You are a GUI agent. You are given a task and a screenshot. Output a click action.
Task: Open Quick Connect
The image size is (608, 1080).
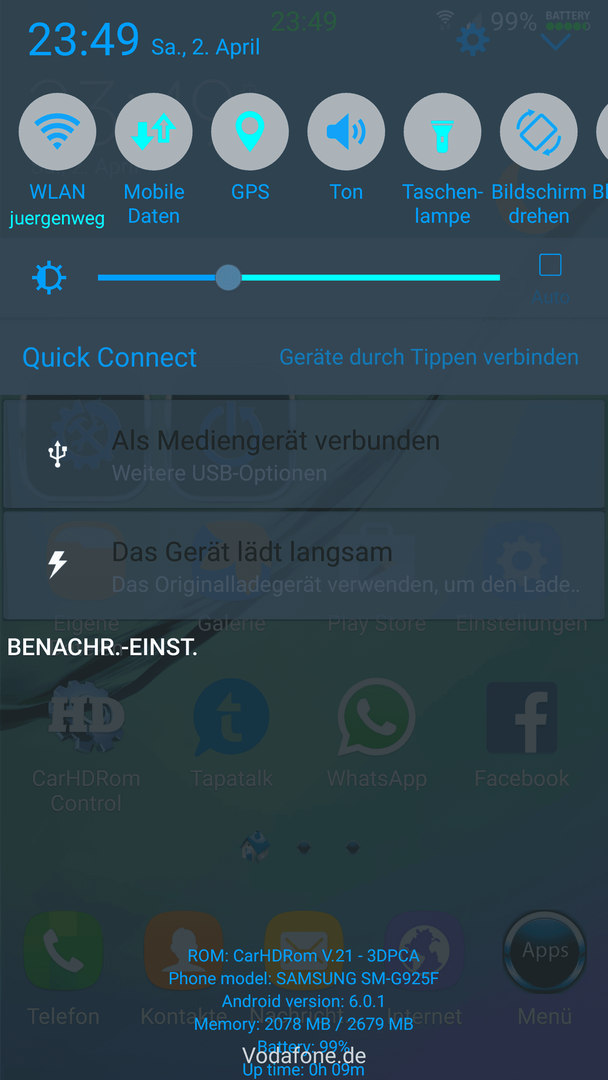[110, 358]
